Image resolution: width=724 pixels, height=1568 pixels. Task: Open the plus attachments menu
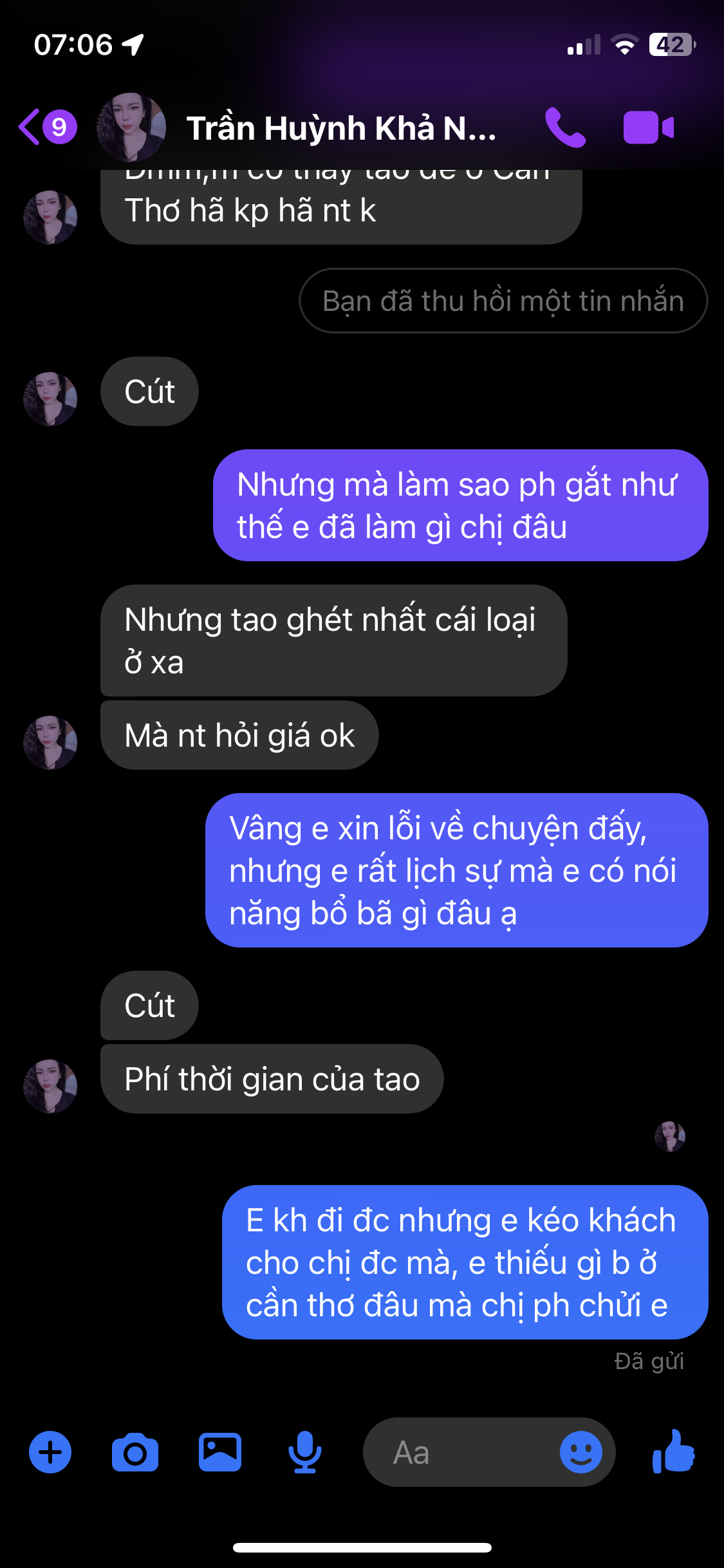tap(50, 1452)
